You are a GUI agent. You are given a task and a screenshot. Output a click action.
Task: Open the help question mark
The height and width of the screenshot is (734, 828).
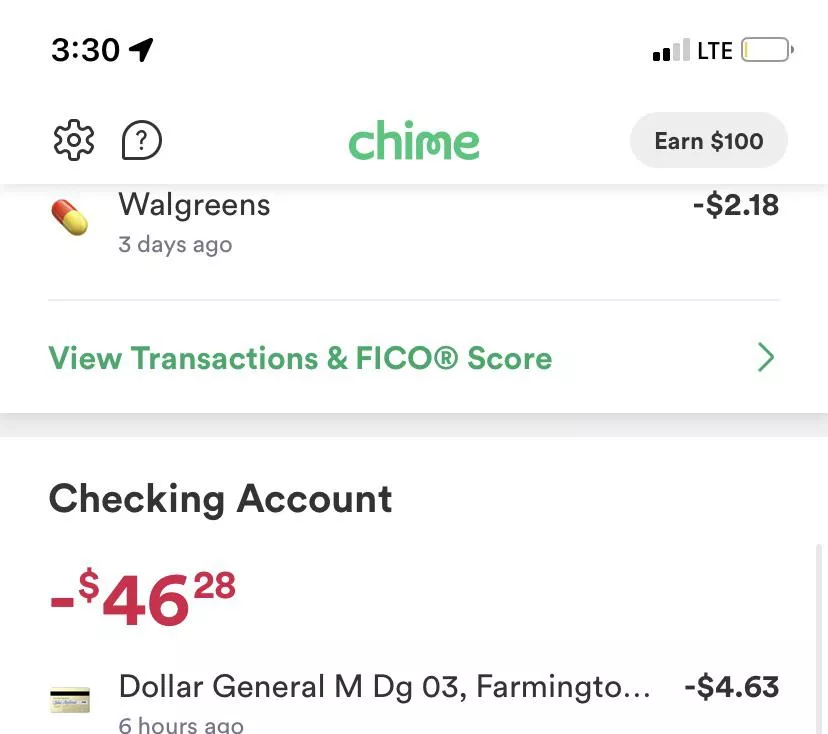141,141
